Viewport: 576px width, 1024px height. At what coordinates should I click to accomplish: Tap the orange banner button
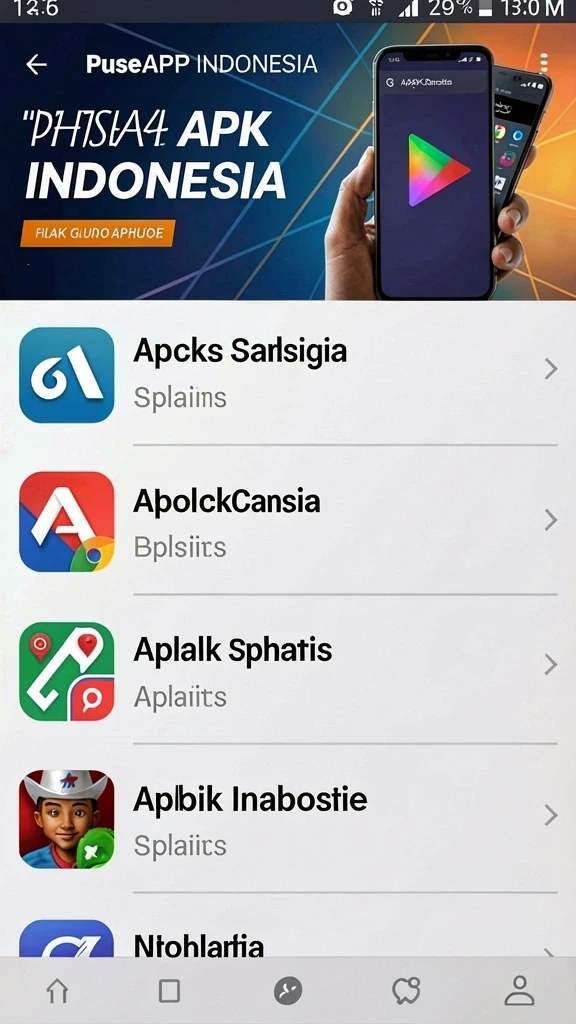(97, 233)
